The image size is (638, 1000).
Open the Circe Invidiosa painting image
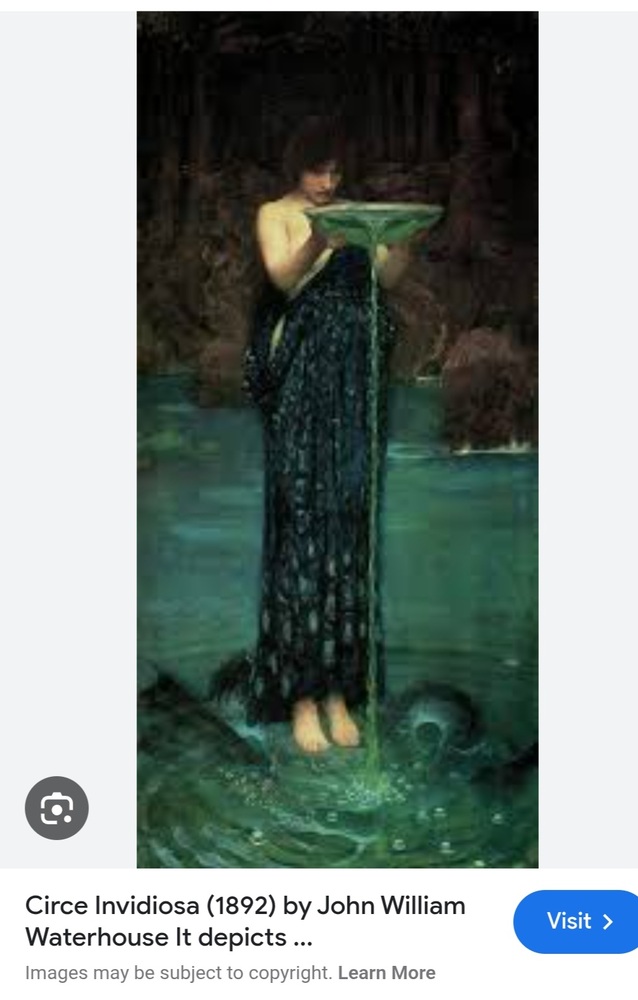(x=337, y=440)
